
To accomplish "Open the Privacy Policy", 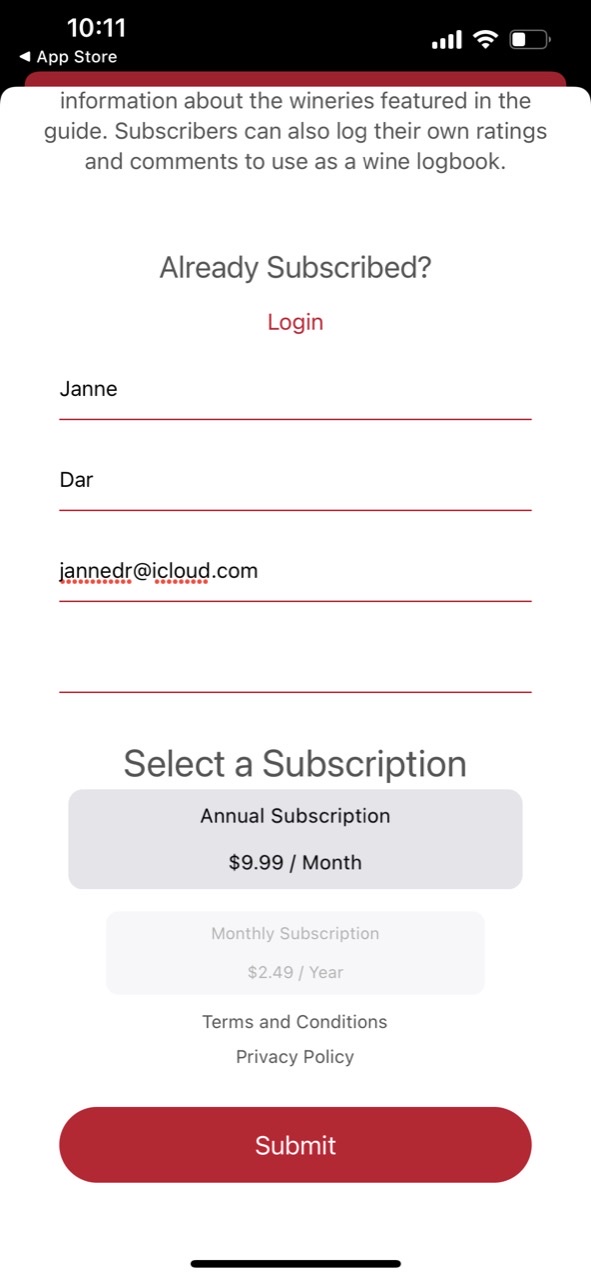I will pos(295,1057).
